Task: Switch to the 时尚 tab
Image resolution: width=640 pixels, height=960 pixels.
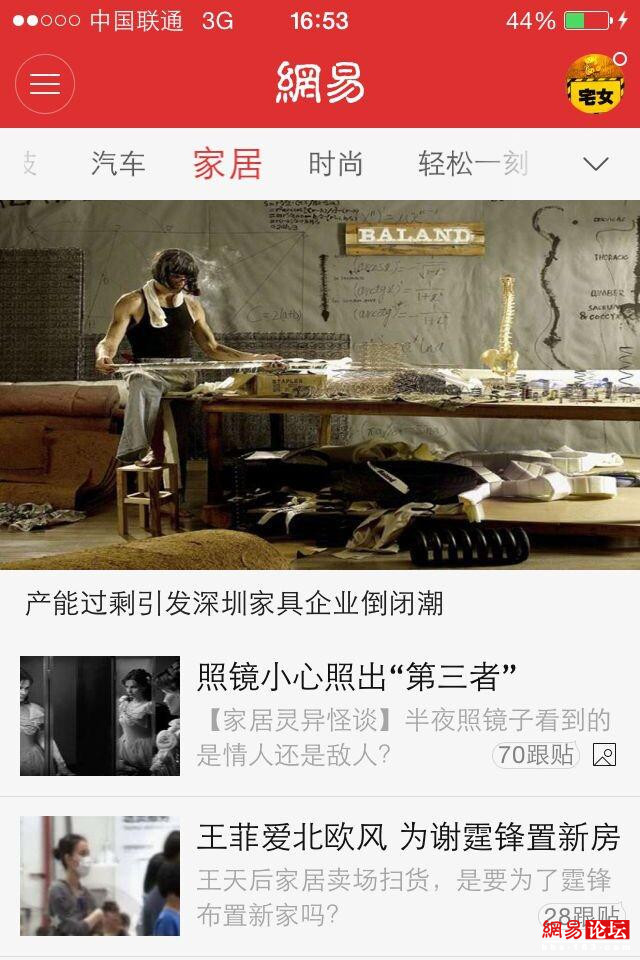Action: click(x=336, y=164)
